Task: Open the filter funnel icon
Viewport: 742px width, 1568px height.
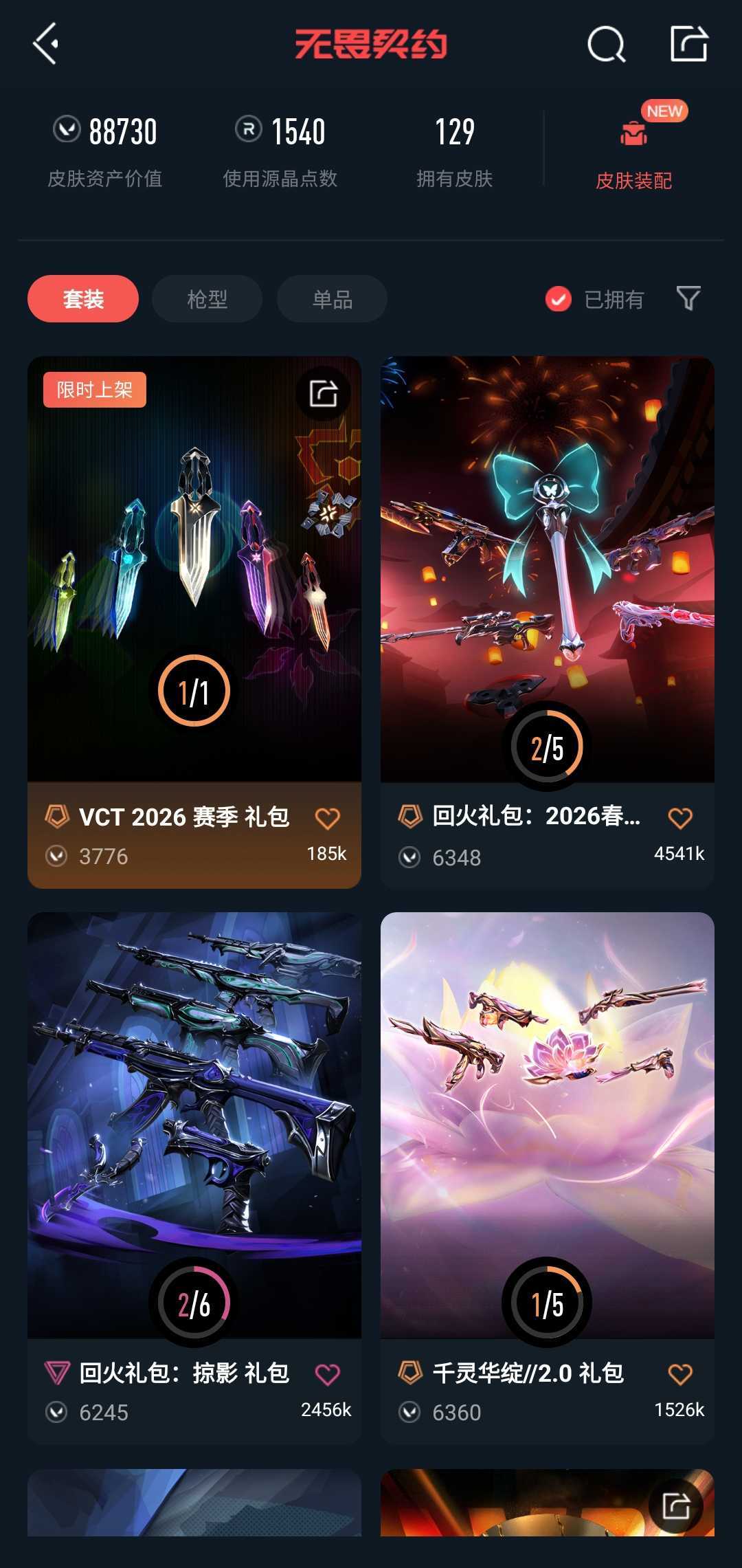Action: (688, 298)
